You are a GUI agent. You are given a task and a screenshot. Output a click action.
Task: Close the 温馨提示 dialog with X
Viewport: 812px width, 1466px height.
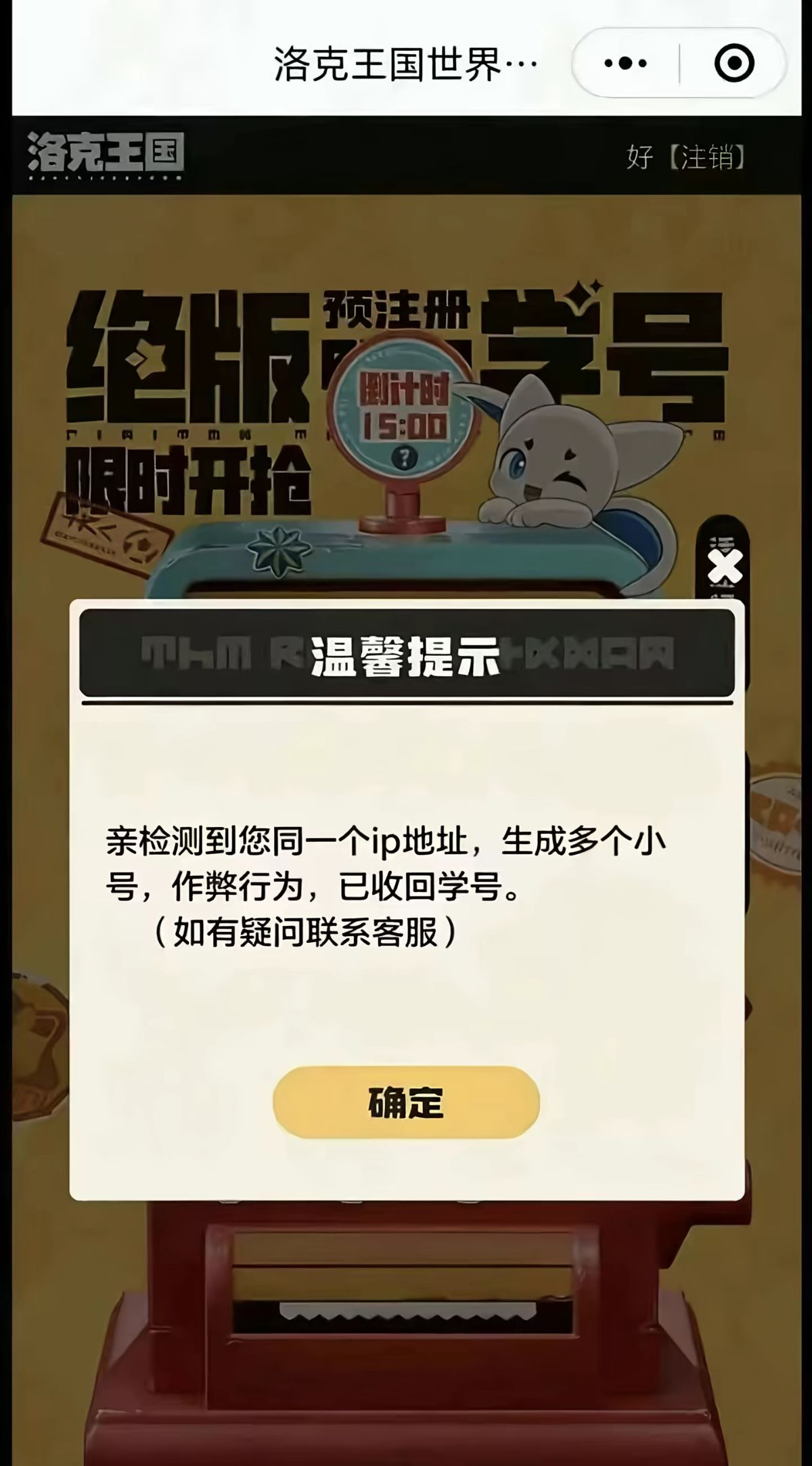click(x=725, y=567)
